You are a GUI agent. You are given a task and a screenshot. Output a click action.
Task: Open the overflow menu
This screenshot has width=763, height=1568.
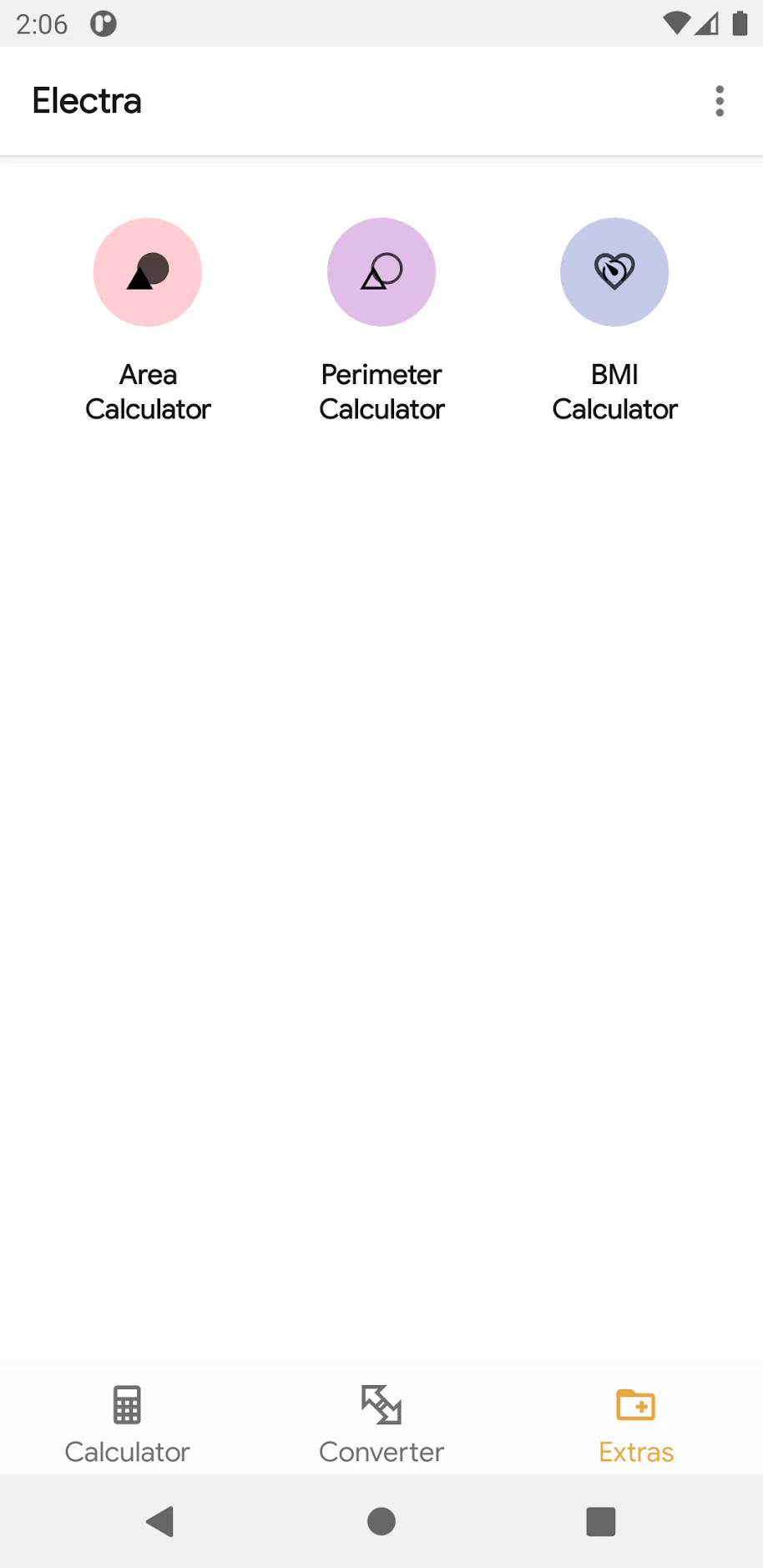pos(720,101)
